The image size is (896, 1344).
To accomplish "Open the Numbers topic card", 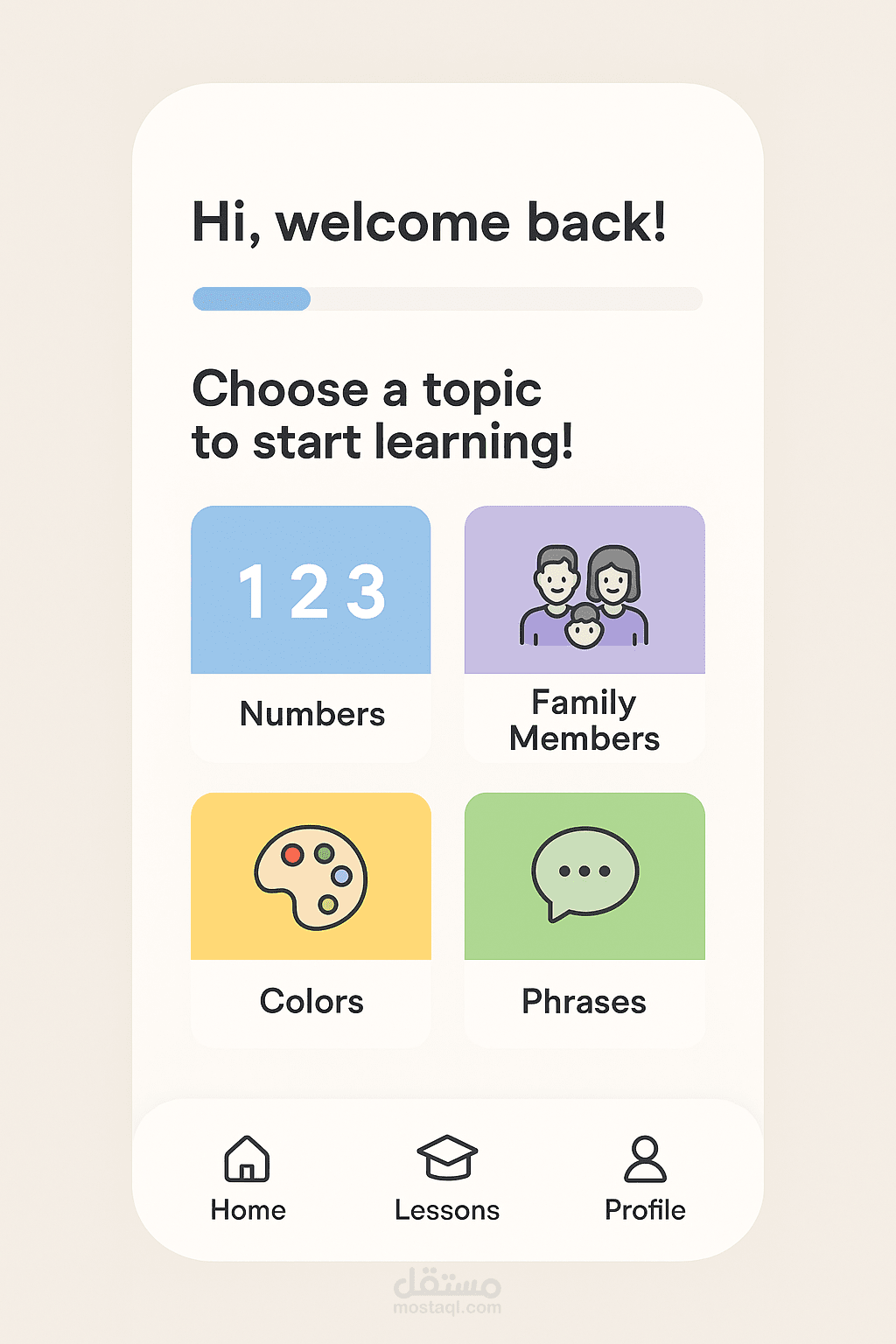I will [311, 630].
